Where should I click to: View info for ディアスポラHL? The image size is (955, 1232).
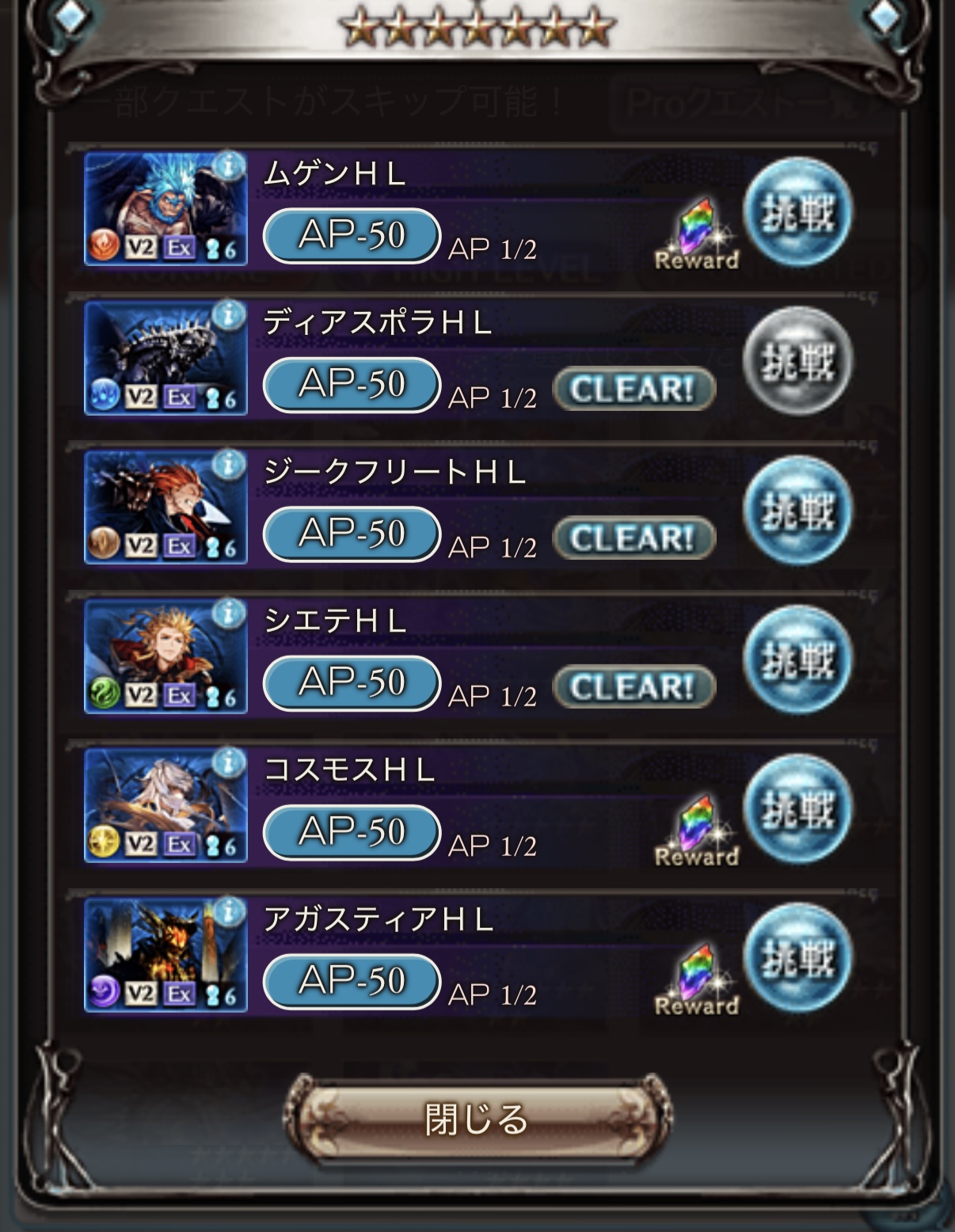pyautogui.click(x=229, y=315)
